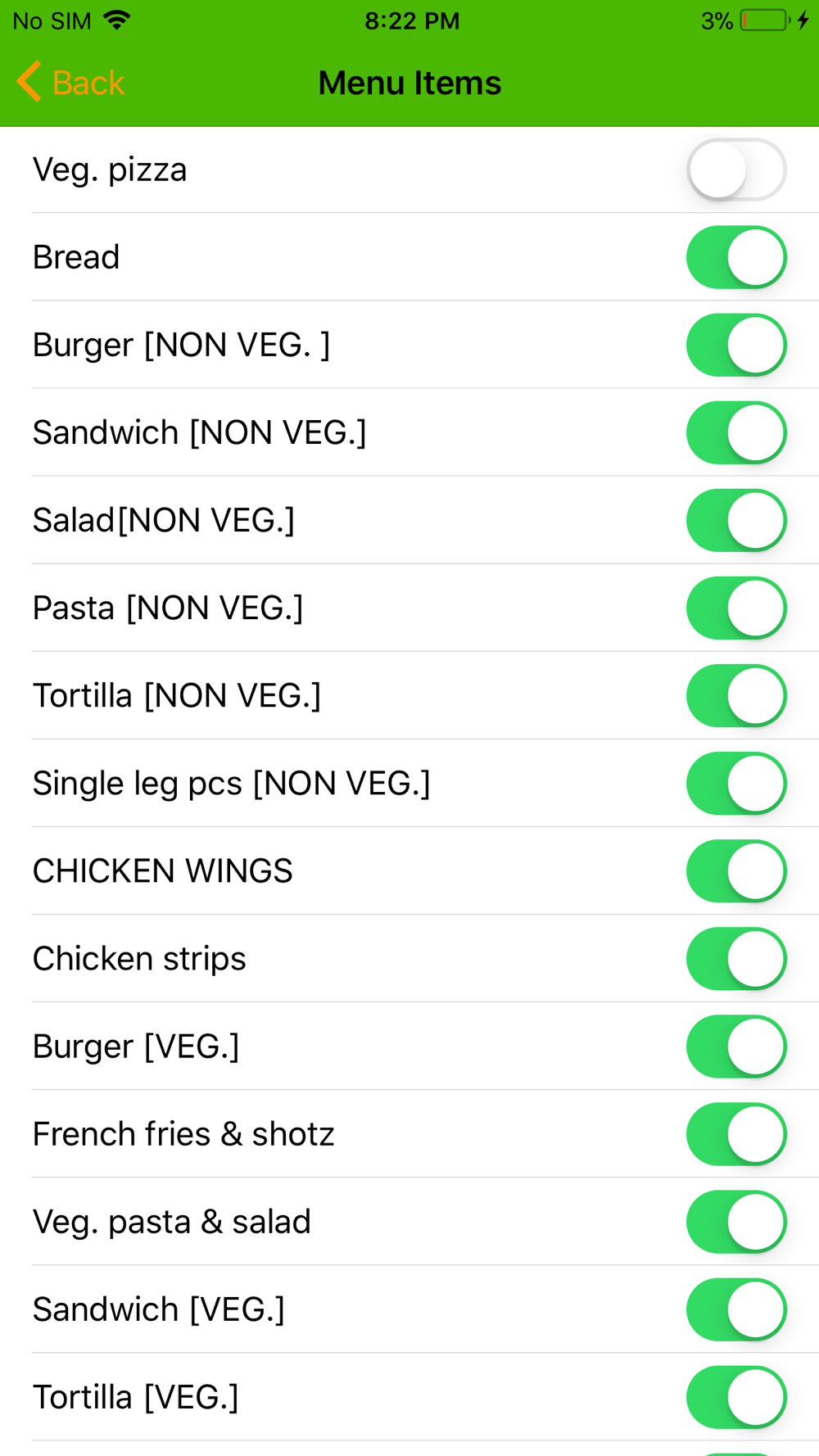
Task: Disable the Burger [VEG.] toggle
Action: [736, 1046]
